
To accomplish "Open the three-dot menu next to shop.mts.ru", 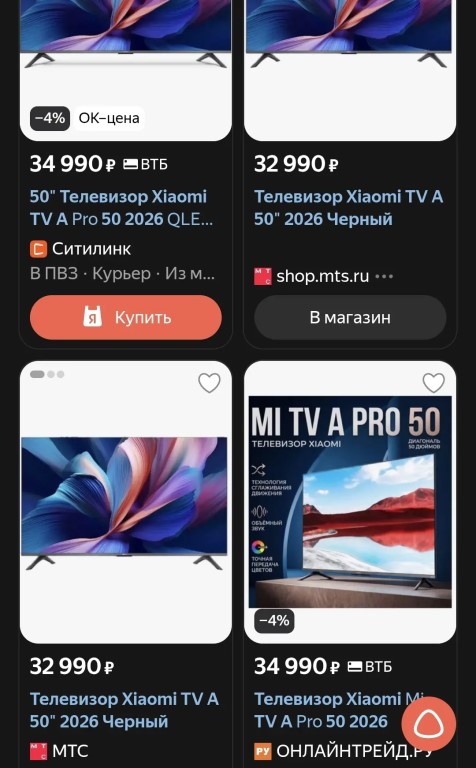I will tap(384, 276).
